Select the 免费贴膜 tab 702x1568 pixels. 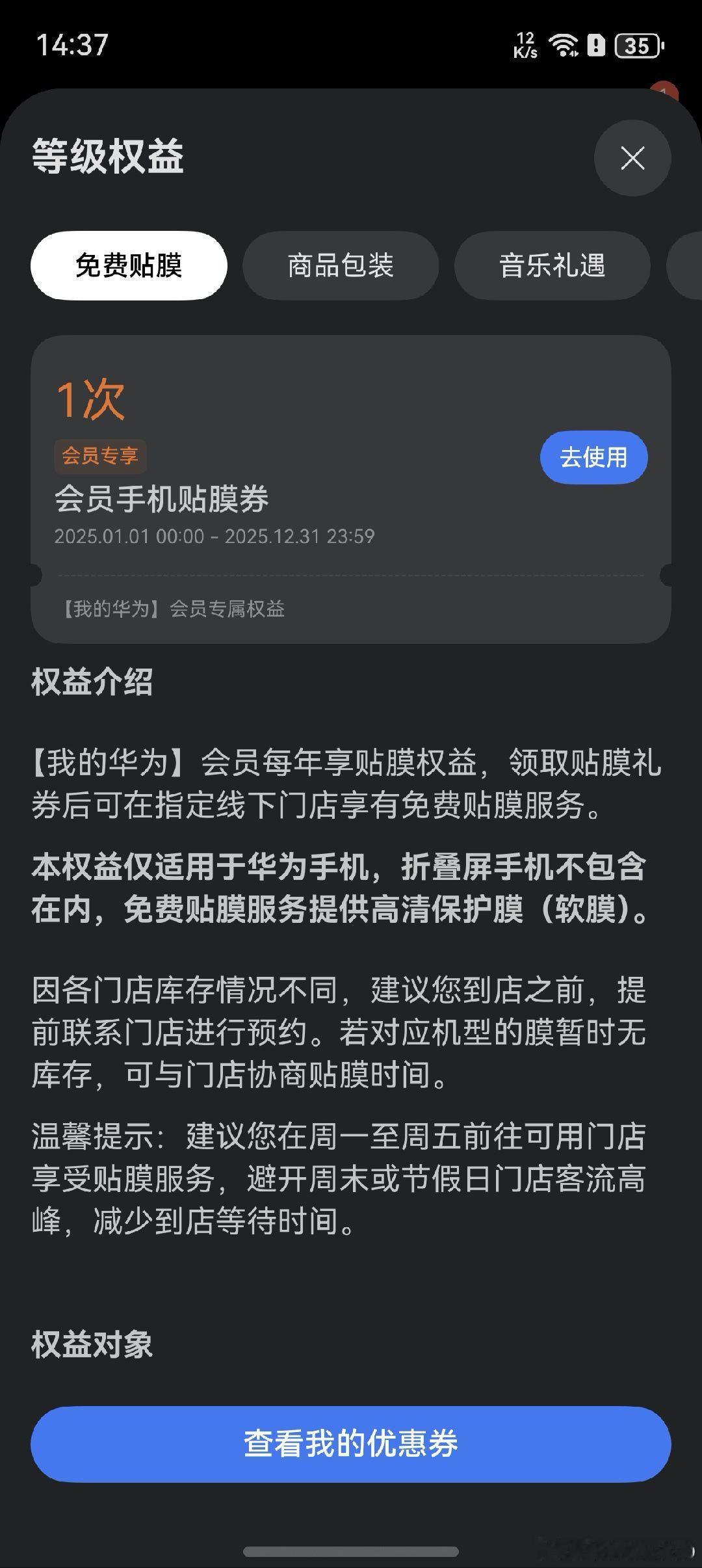(129, 266)
